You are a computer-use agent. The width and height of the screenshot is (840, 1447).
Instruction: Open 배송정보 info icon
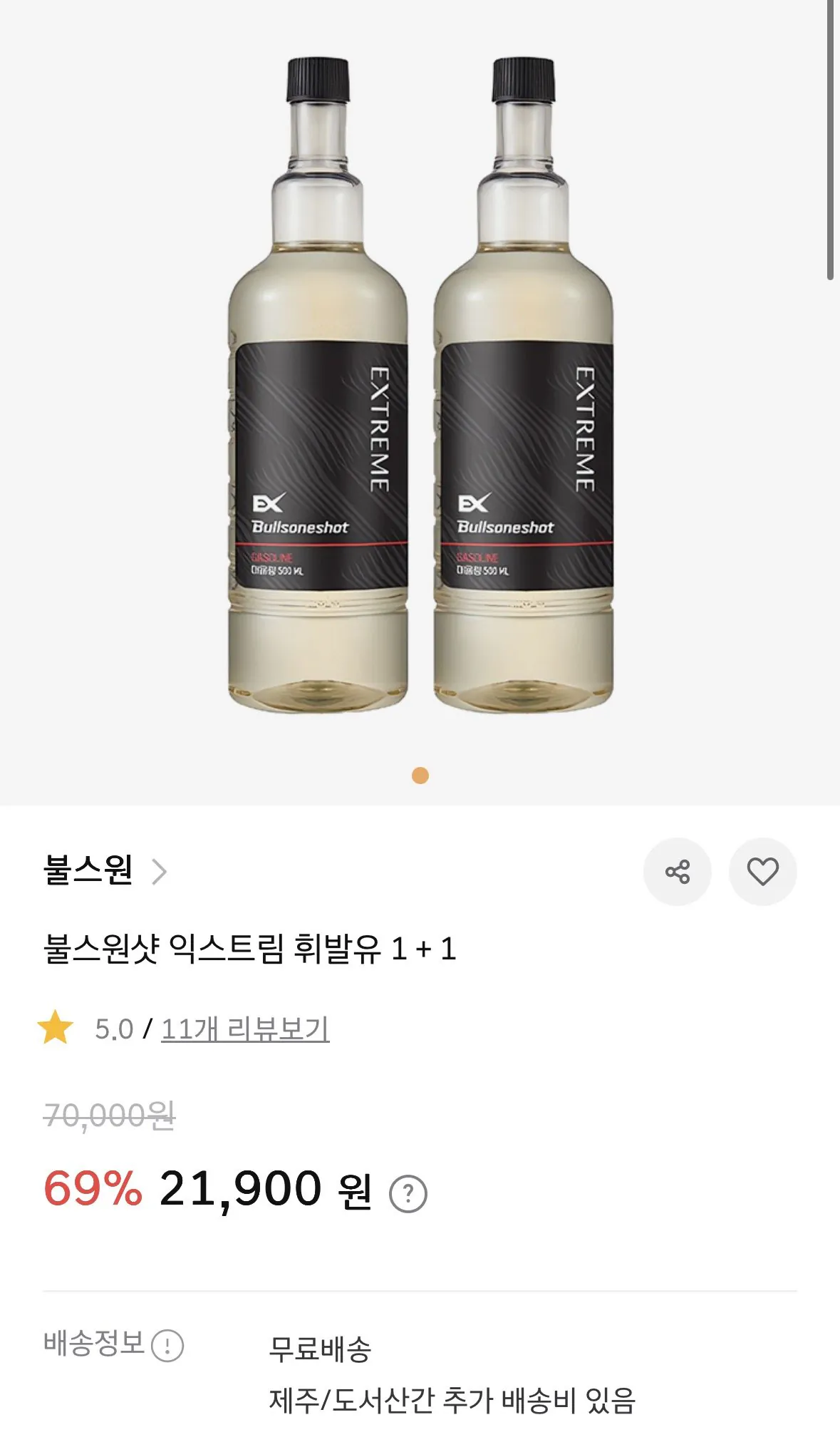pos(168,1346)
